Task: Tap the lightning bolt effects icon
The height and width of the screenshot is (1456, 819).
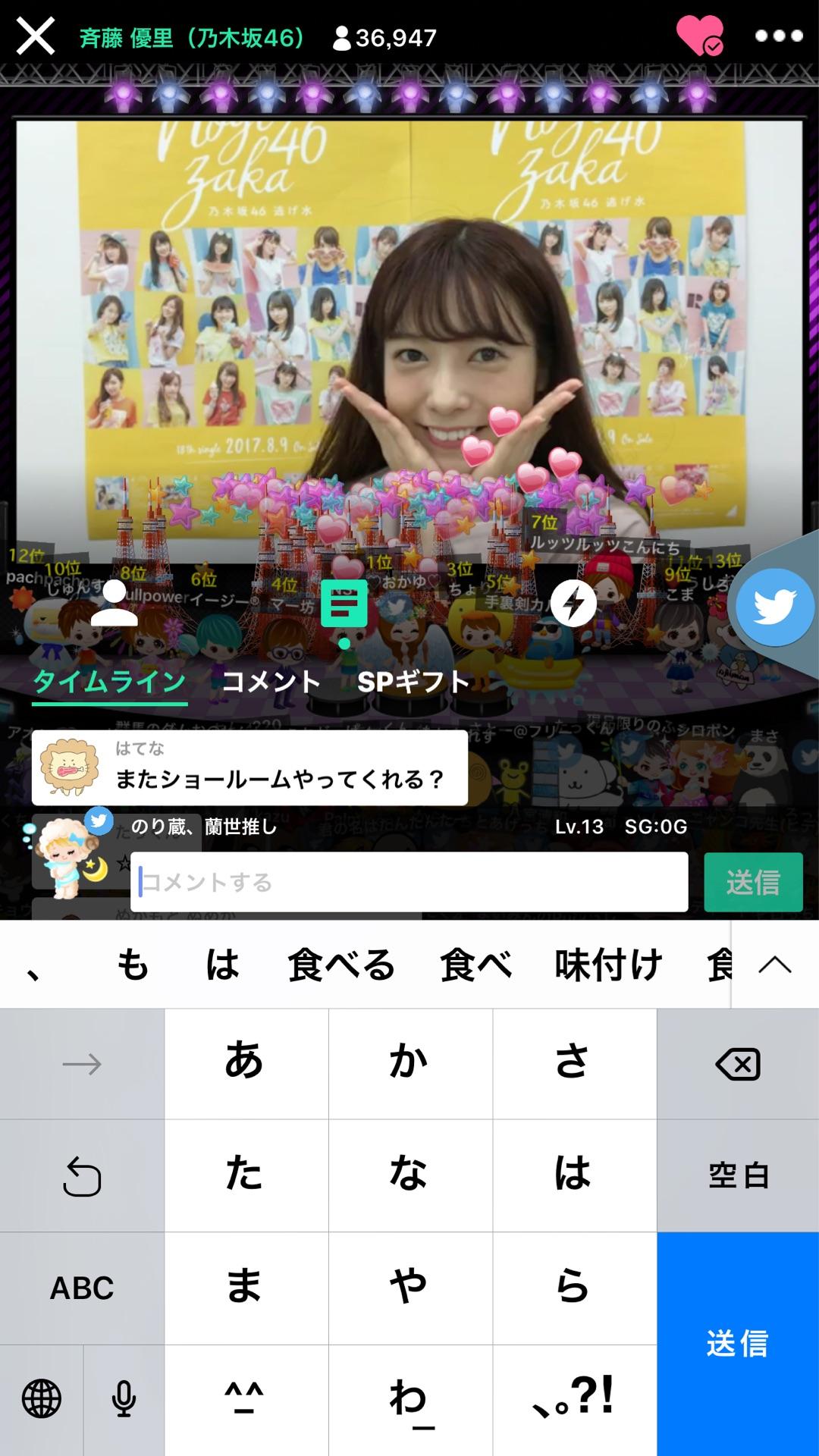Action: pyautogui.click(x=575, y=604)
